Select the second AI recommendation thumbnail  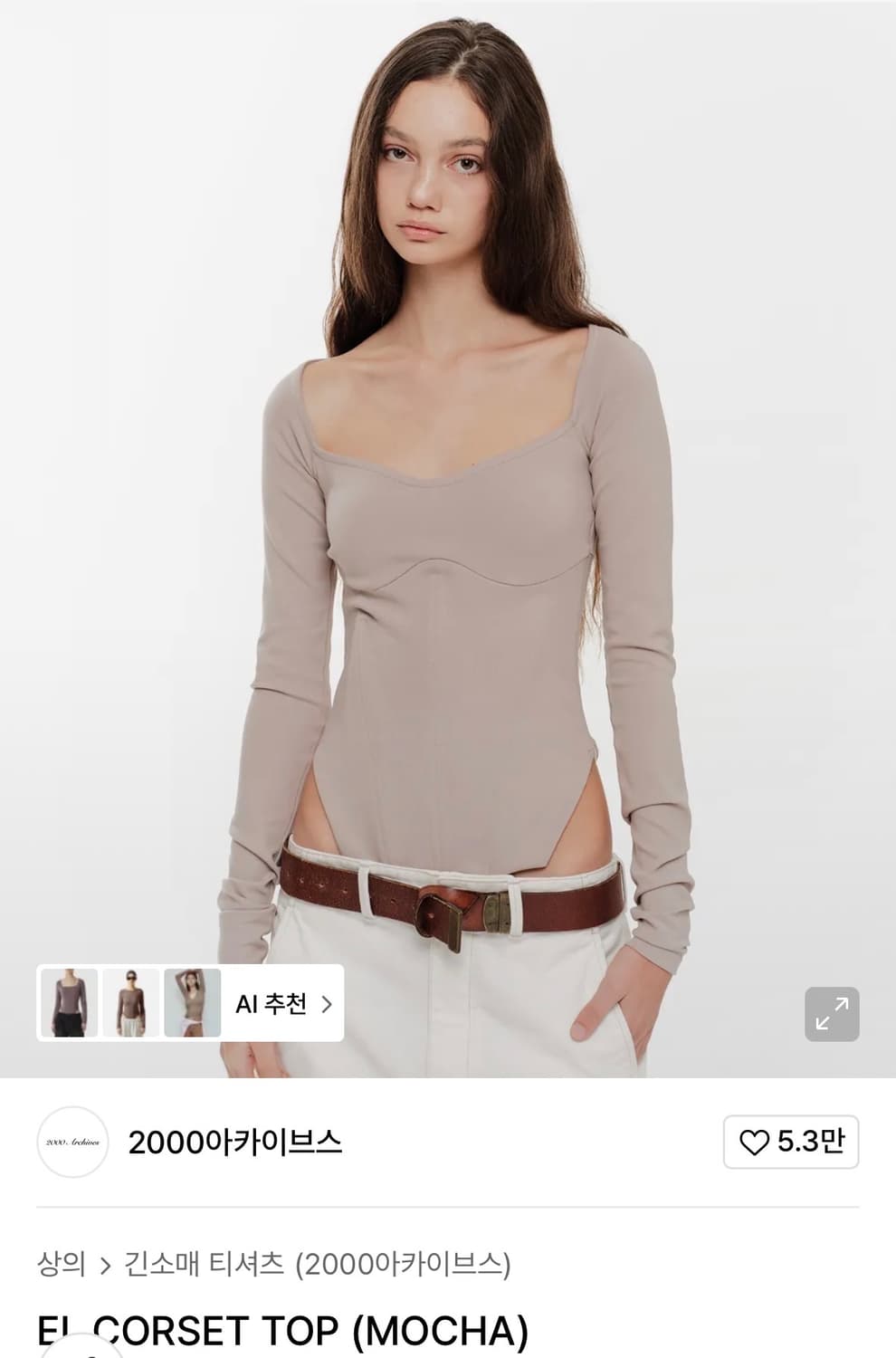[131, 1004]
